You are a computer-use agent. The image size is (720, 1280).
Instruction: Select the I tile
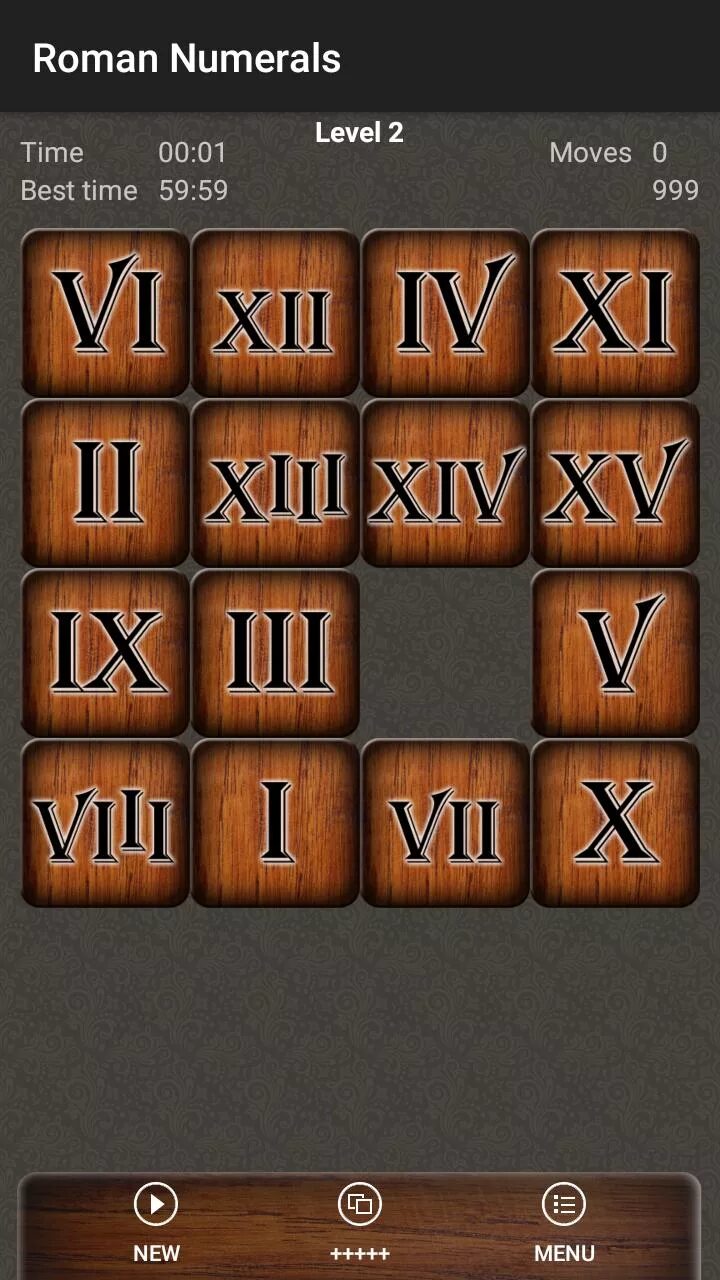click(275, 823)
